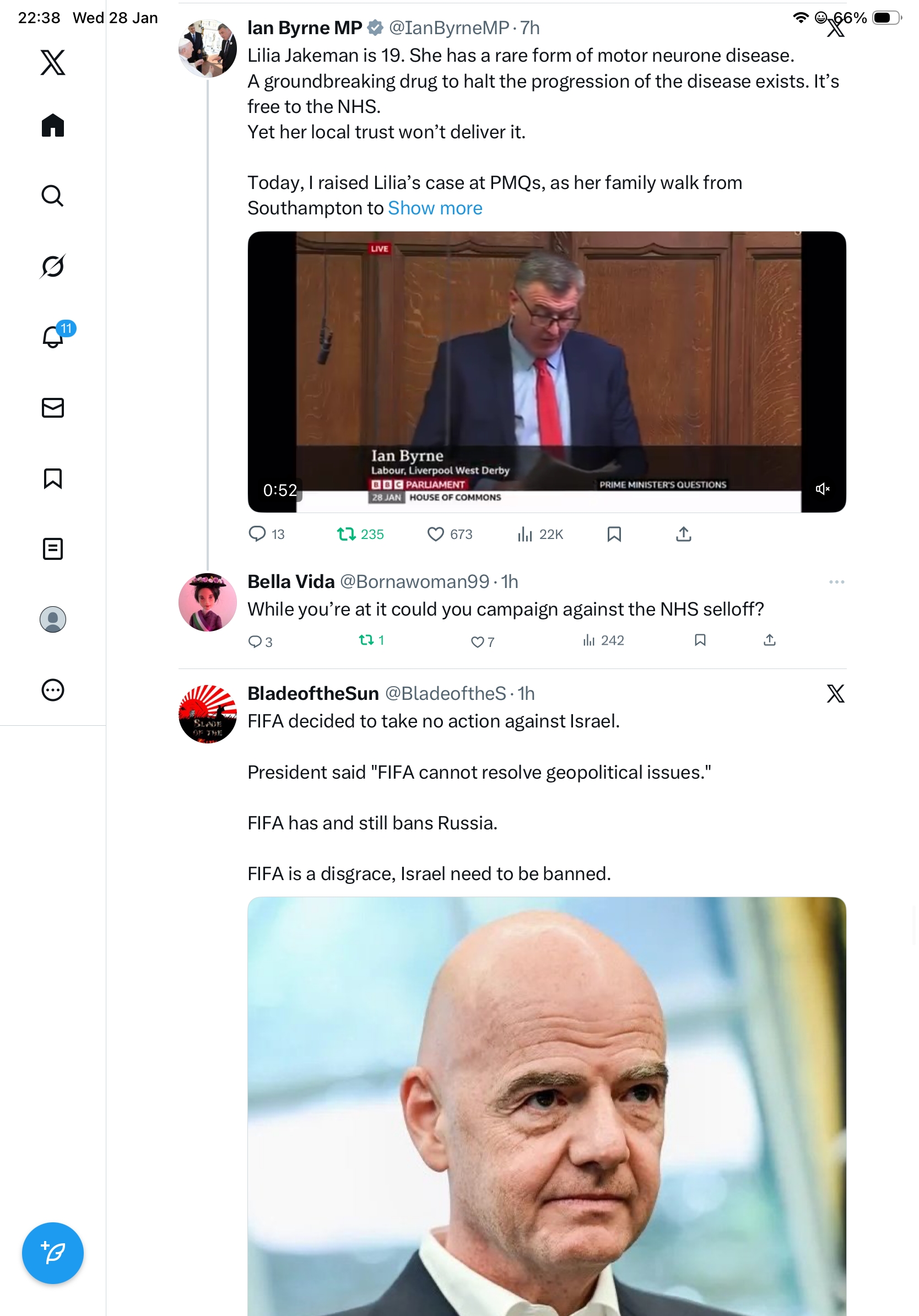Image resolution: width=919 pixels, height=1316 pixels.
Task: Open the notifications bell
Action: [x=53, y=337]
